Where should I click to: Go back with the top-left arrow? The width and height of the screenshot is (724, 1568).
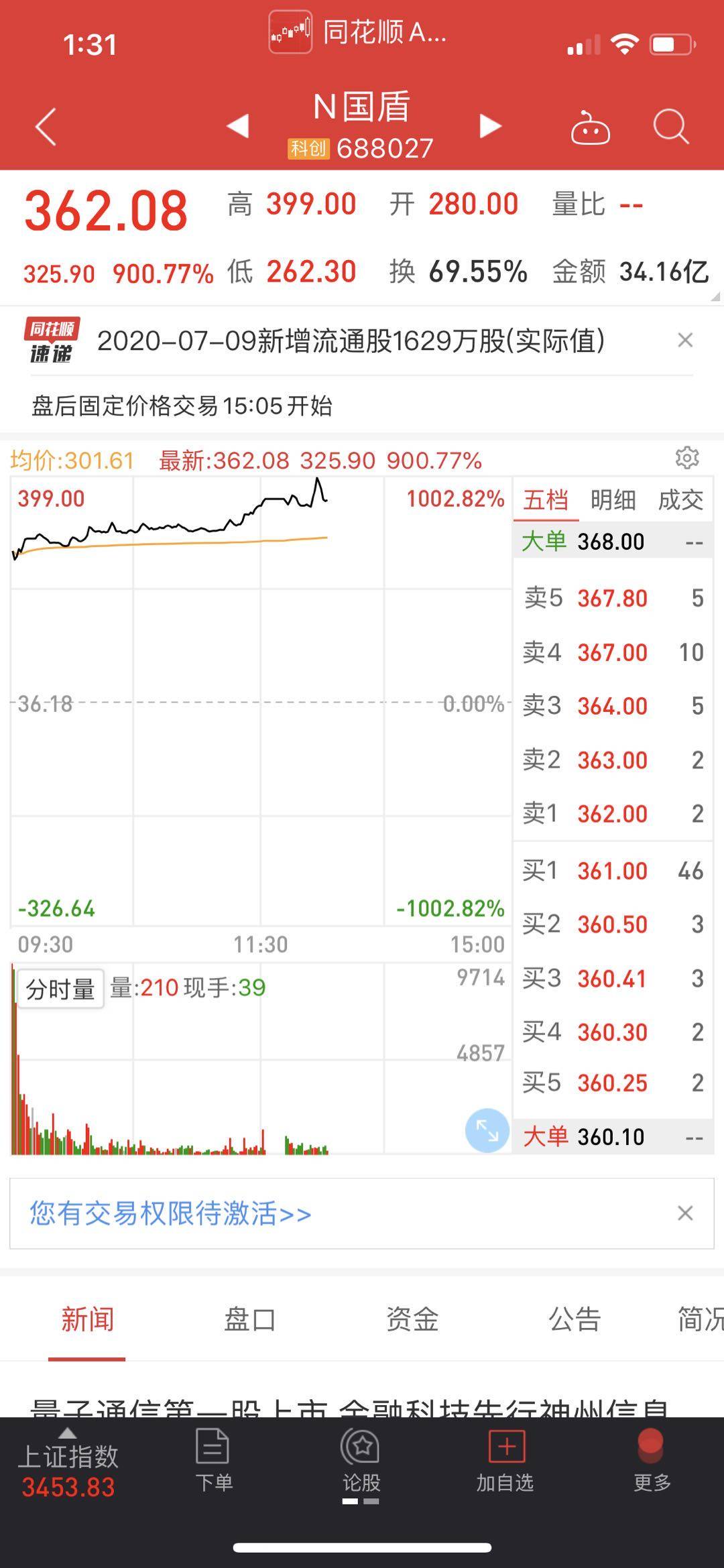pyautogui.click(x=46, y=126)
